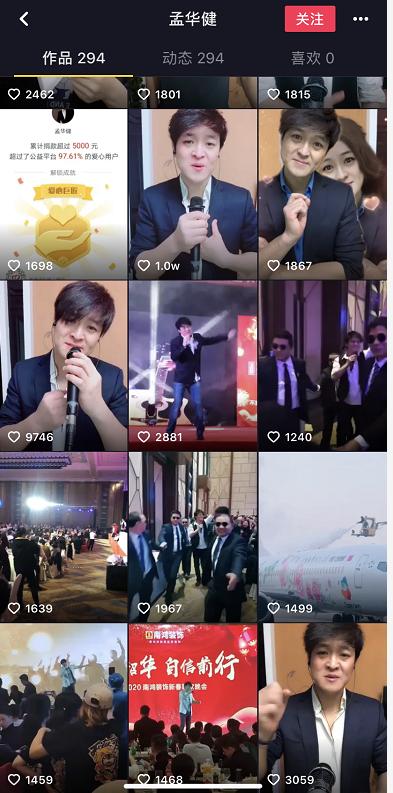Open the airplane video with 1499 likes
393x793 pixels.
click(322, 537)
